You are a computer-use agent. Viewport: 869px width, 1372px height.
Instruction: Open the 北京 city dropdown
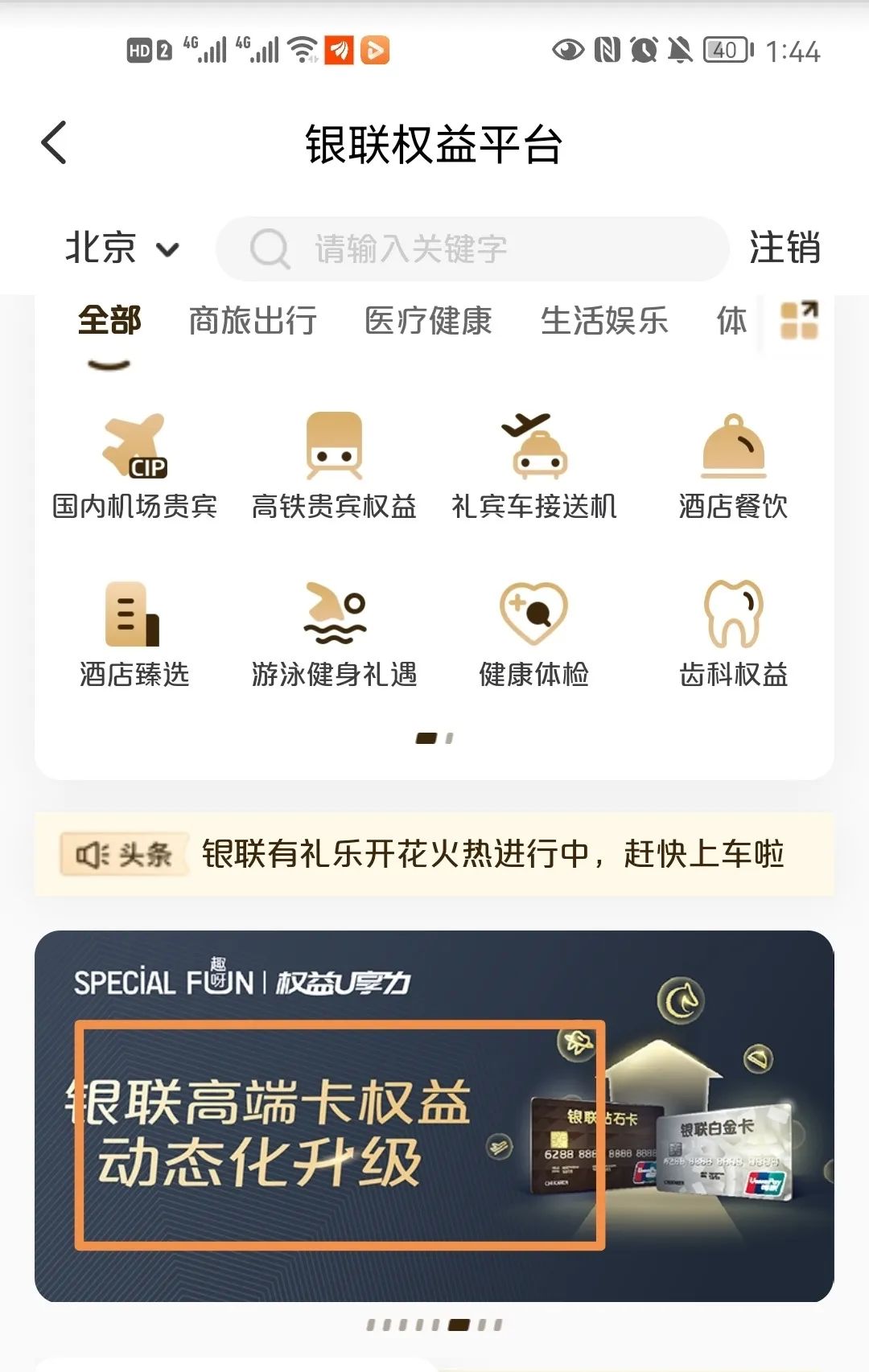point(121,248)
